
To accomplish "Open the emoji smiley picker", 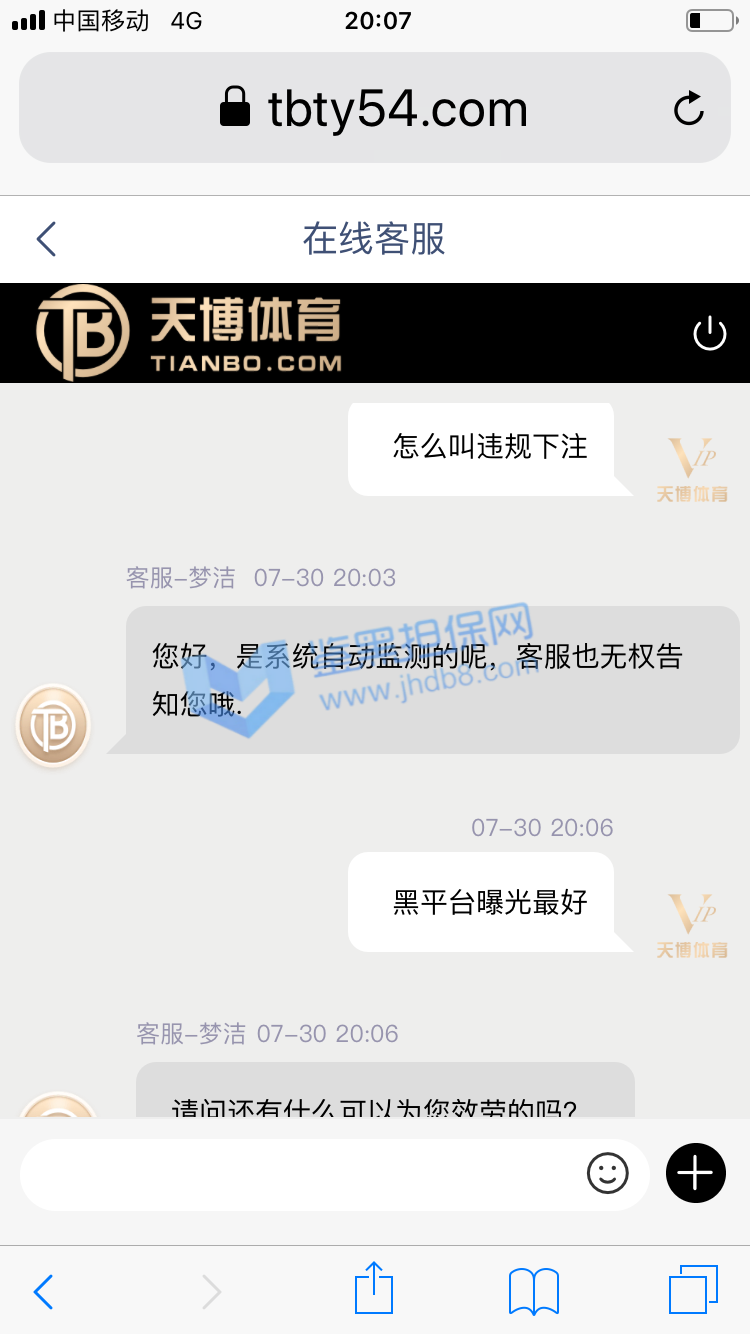I will click(x=608, y=1173).
